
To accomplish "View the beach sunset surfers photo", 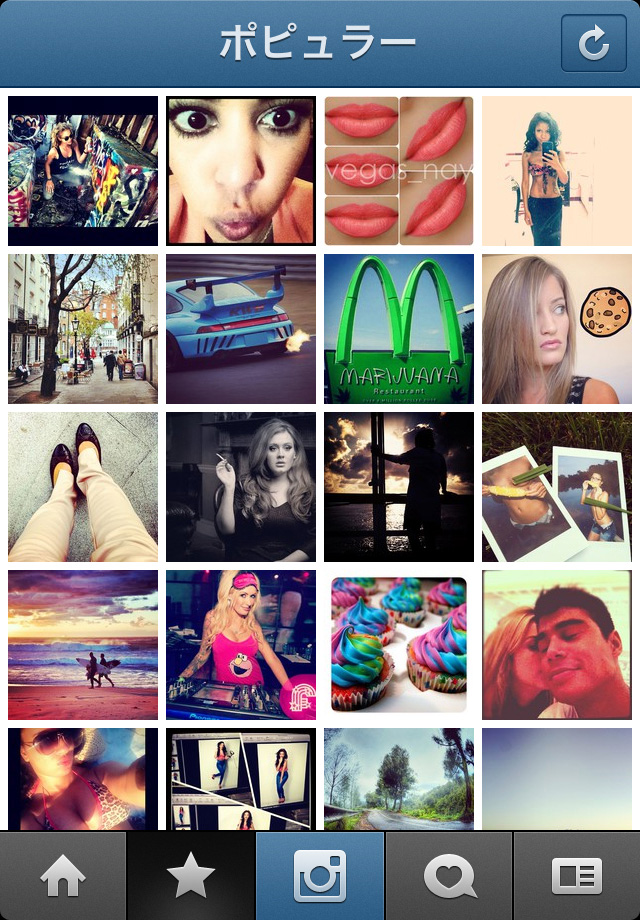I will pos(83,645).
